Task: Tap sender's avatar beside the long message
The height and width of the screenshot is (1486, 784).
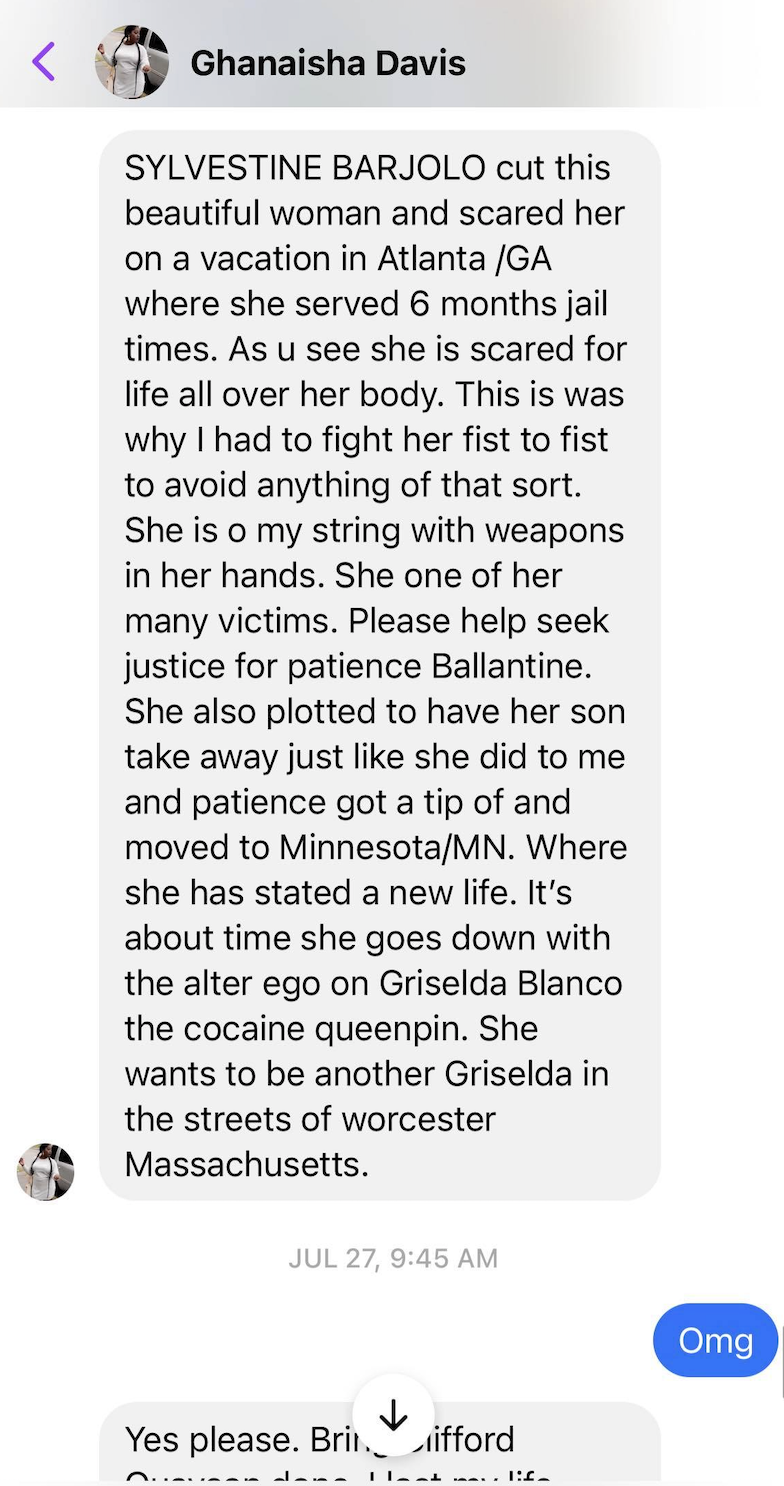Action: 46,1171
